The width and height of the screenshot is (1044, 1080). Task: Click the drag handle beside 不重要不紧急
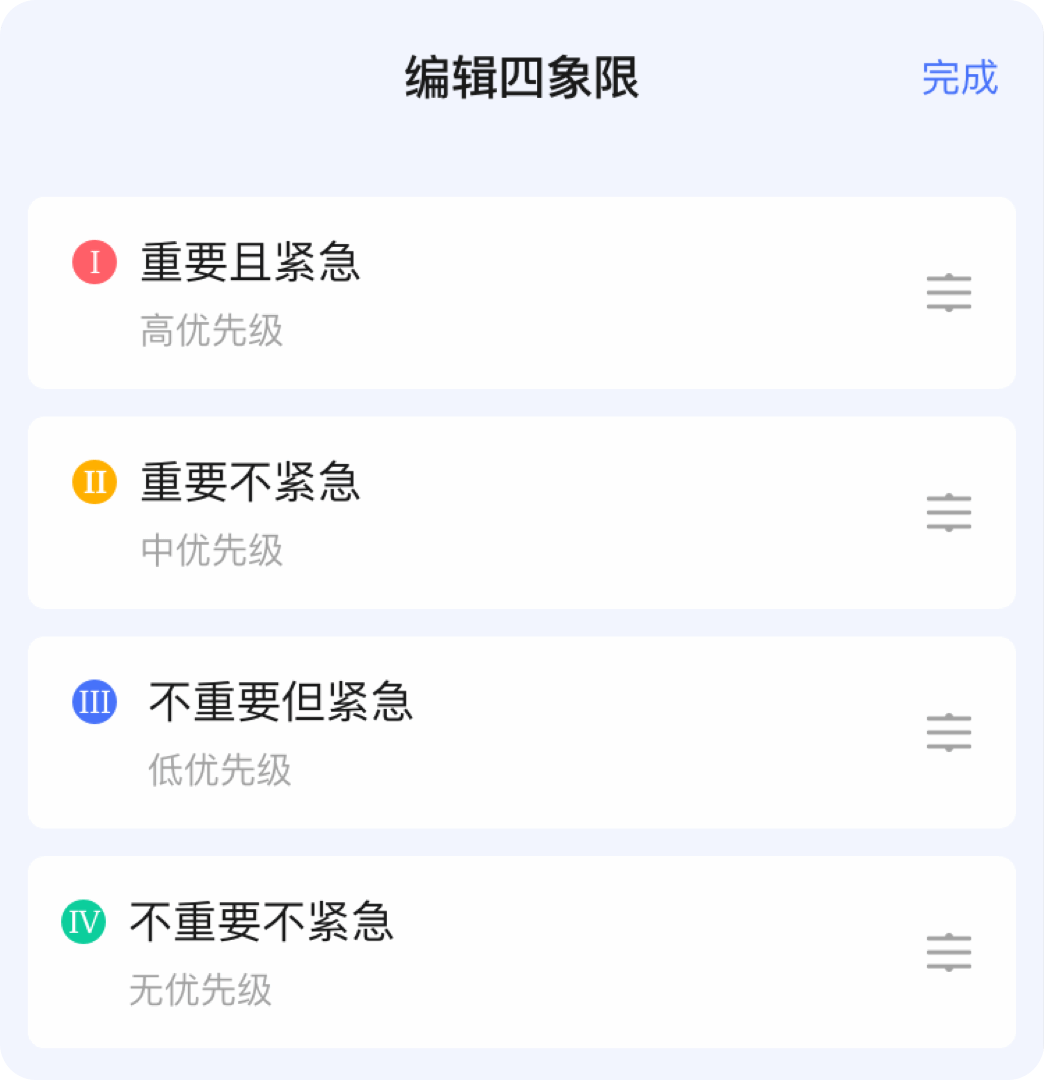(947, 952)
